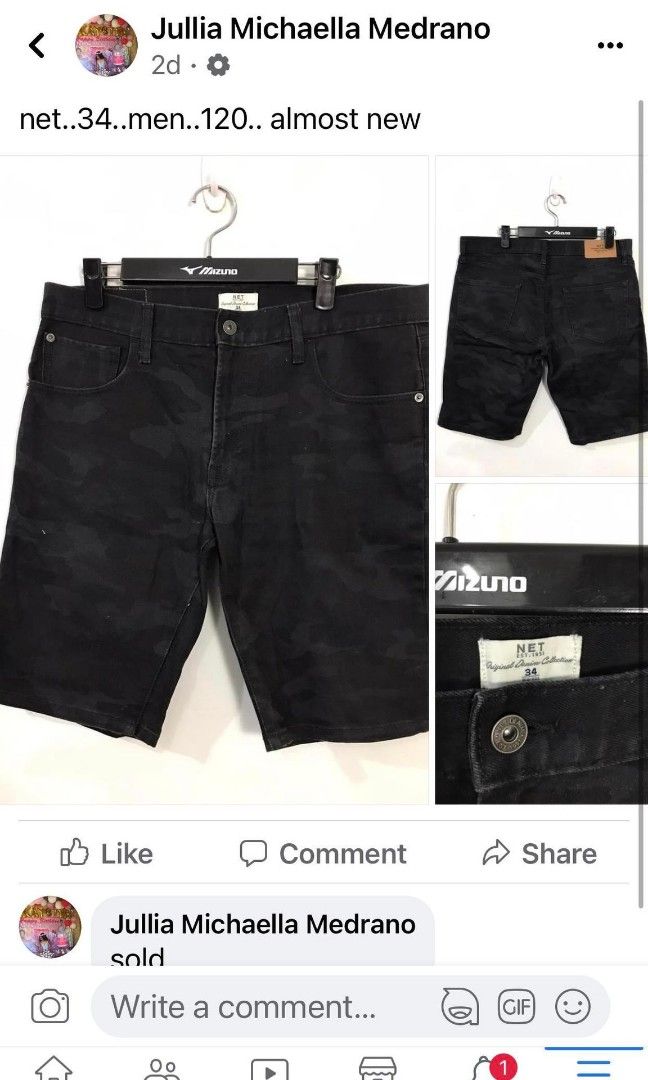The width and height of the screenshot is (648, 1080).
Task: Share this post
Action: coord(539,853)
